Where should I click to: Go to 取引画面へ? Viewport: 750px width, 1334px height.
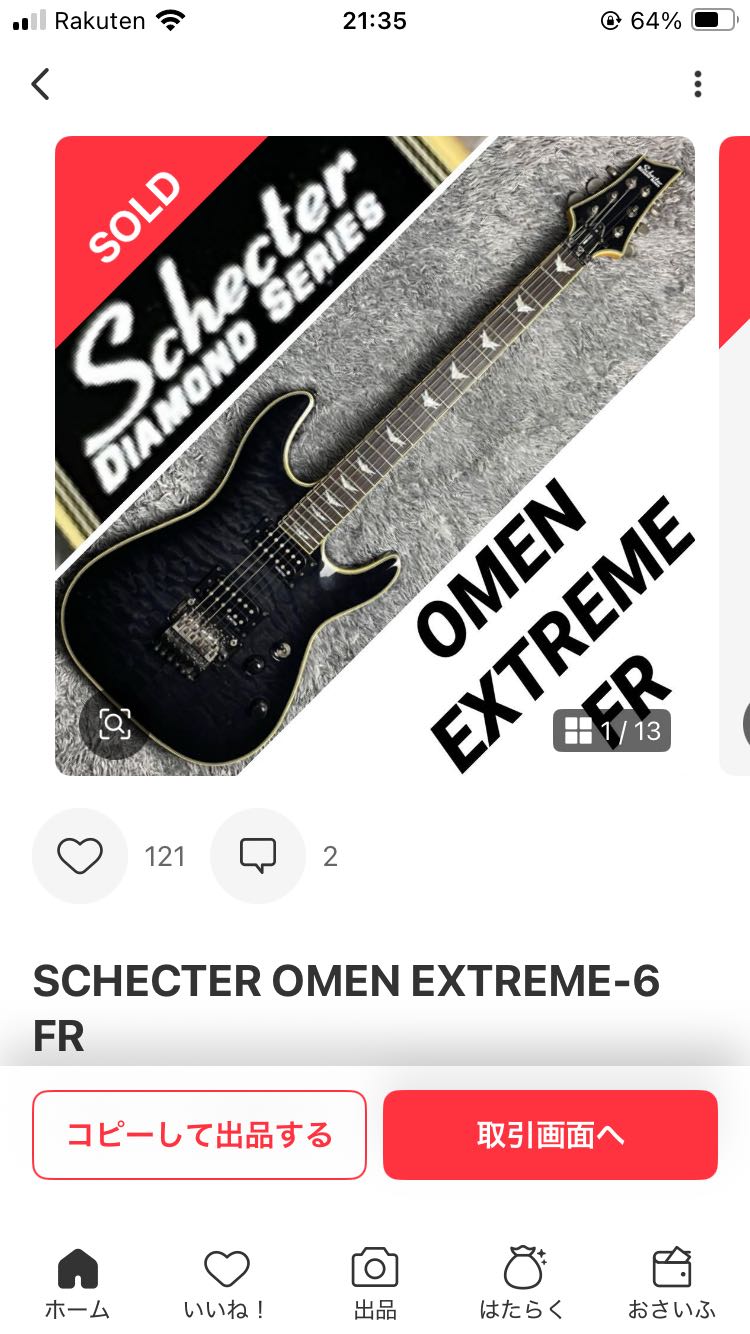[550, 1135]
